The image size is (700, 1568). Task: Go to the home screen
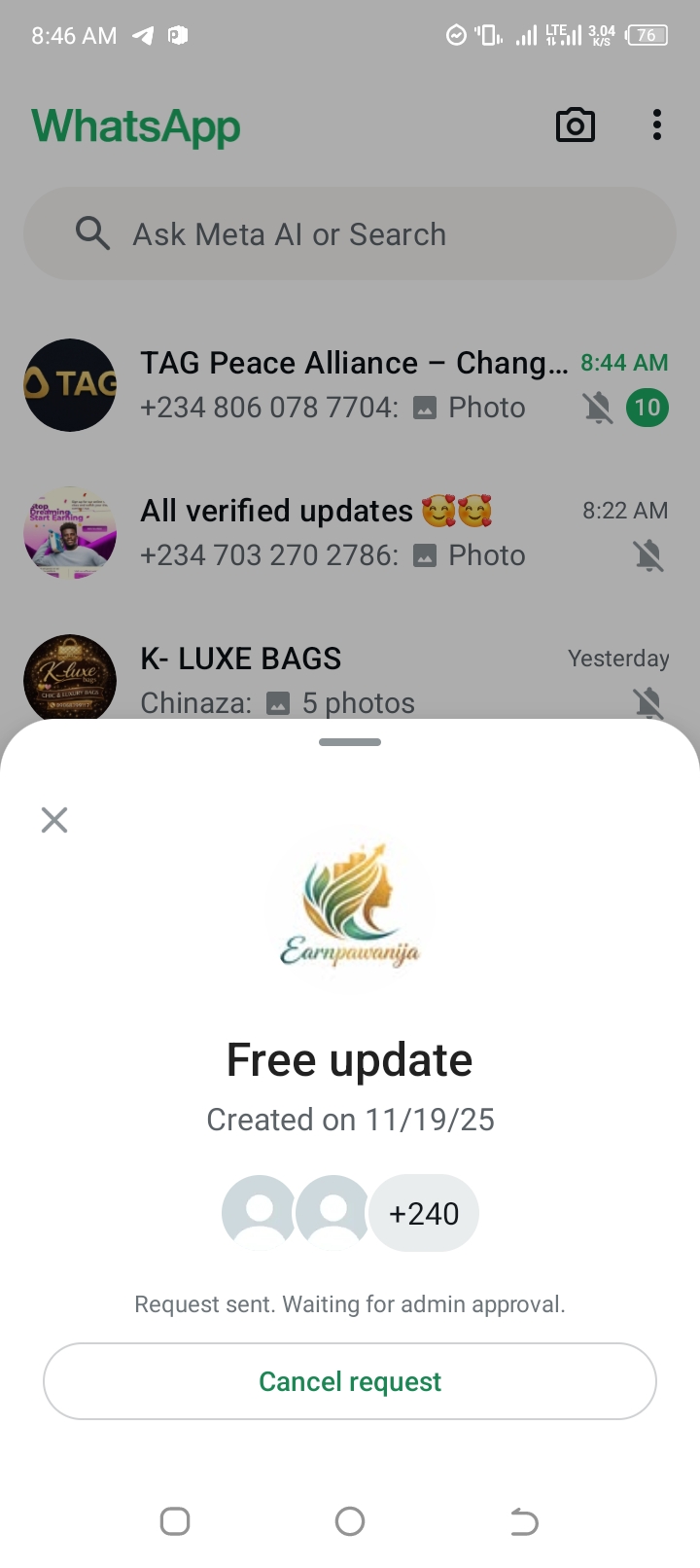pos(350,1521)
